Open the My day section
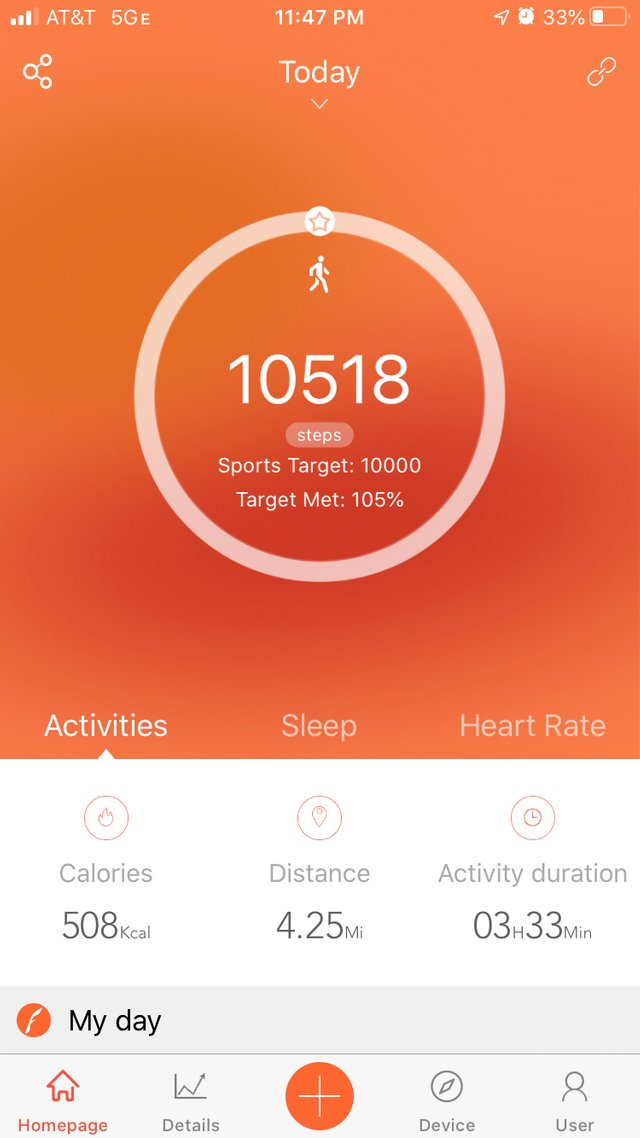Image resolution: width=640 pixels, height=1138 pixels. click(x=320, y=1020)
